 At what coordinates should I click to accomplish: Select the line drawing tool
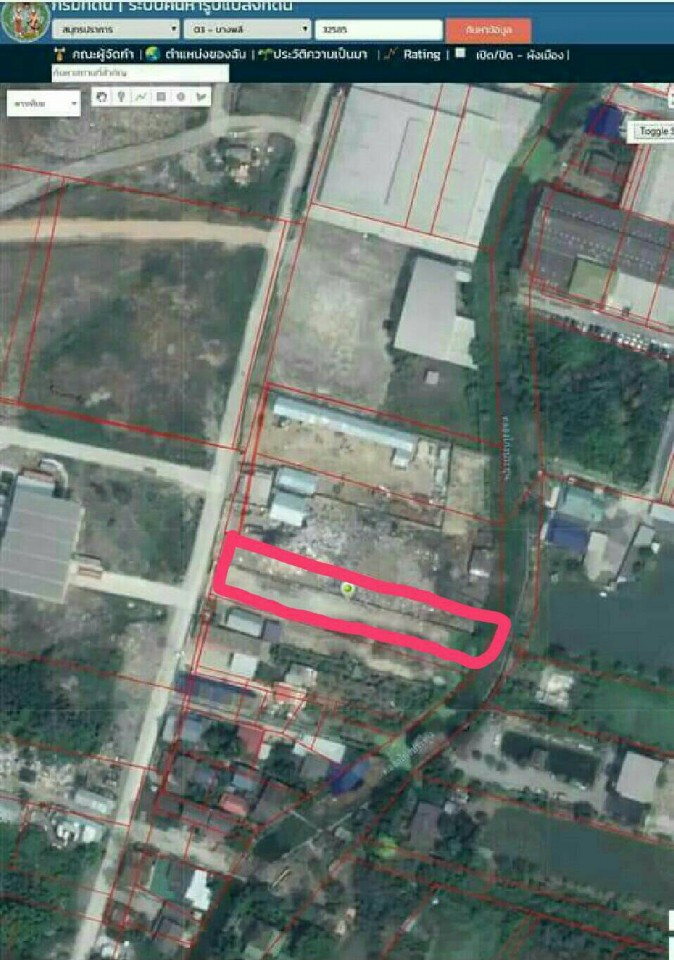(141, 97)
